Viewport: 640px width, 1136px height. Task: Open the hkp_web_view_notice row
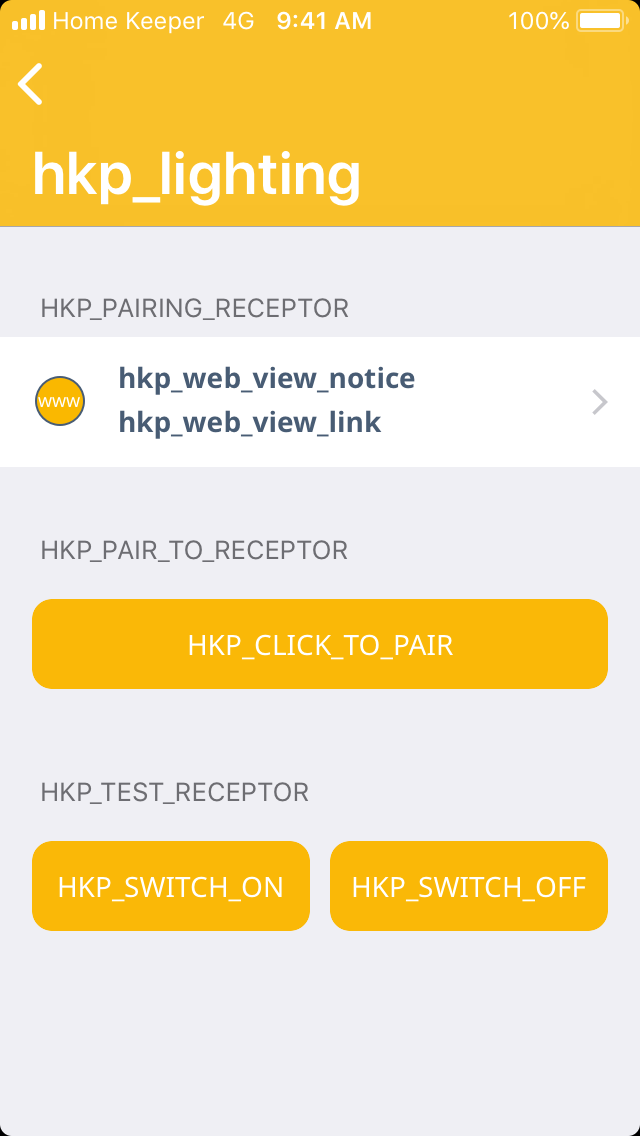tap(320, 402)
